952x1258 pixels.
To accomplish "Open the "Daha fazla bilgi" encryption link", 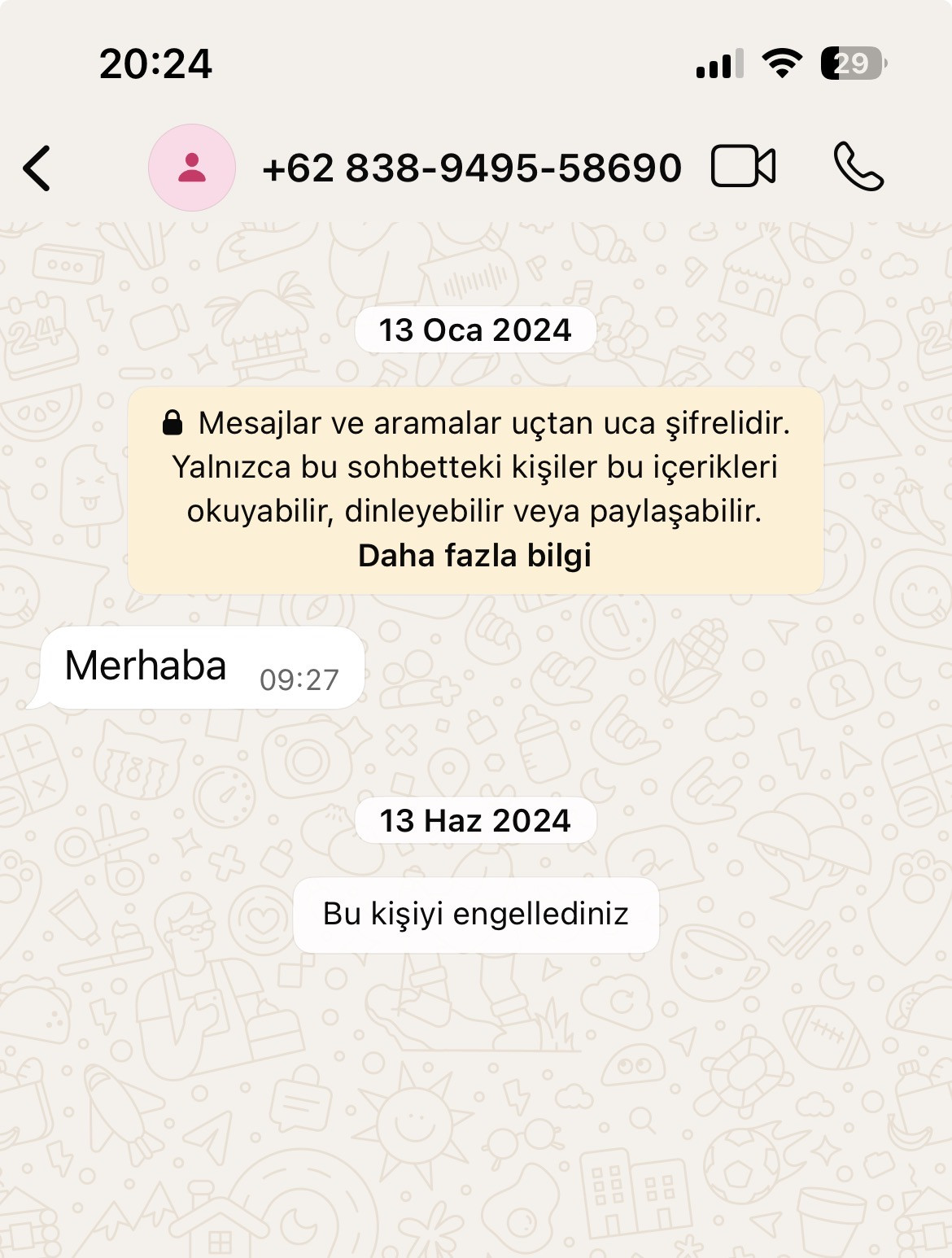I will [x=474, y=556].
